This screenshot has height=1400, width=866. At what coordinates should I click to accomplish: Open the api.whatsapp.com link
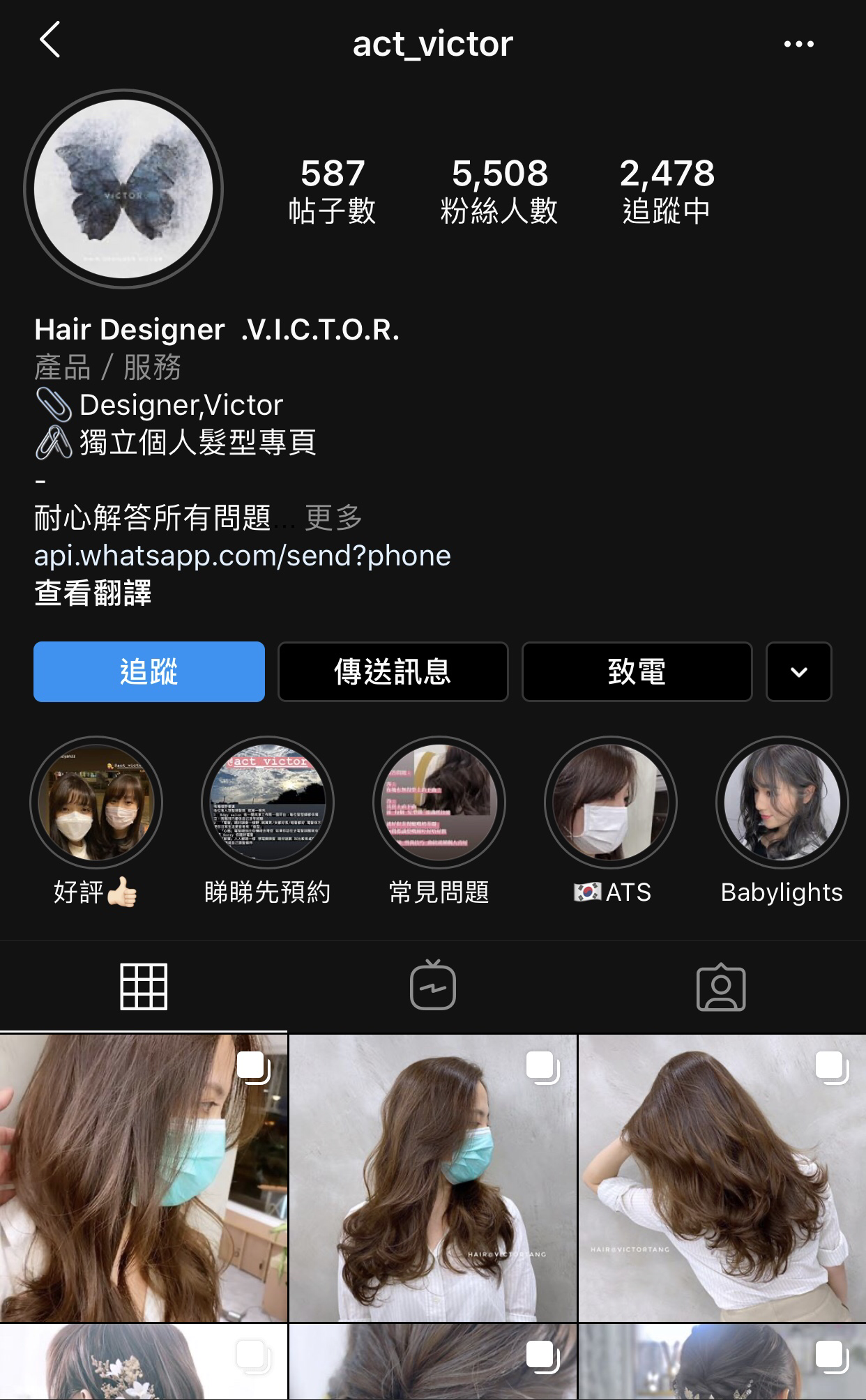click(x=243, y=556)
